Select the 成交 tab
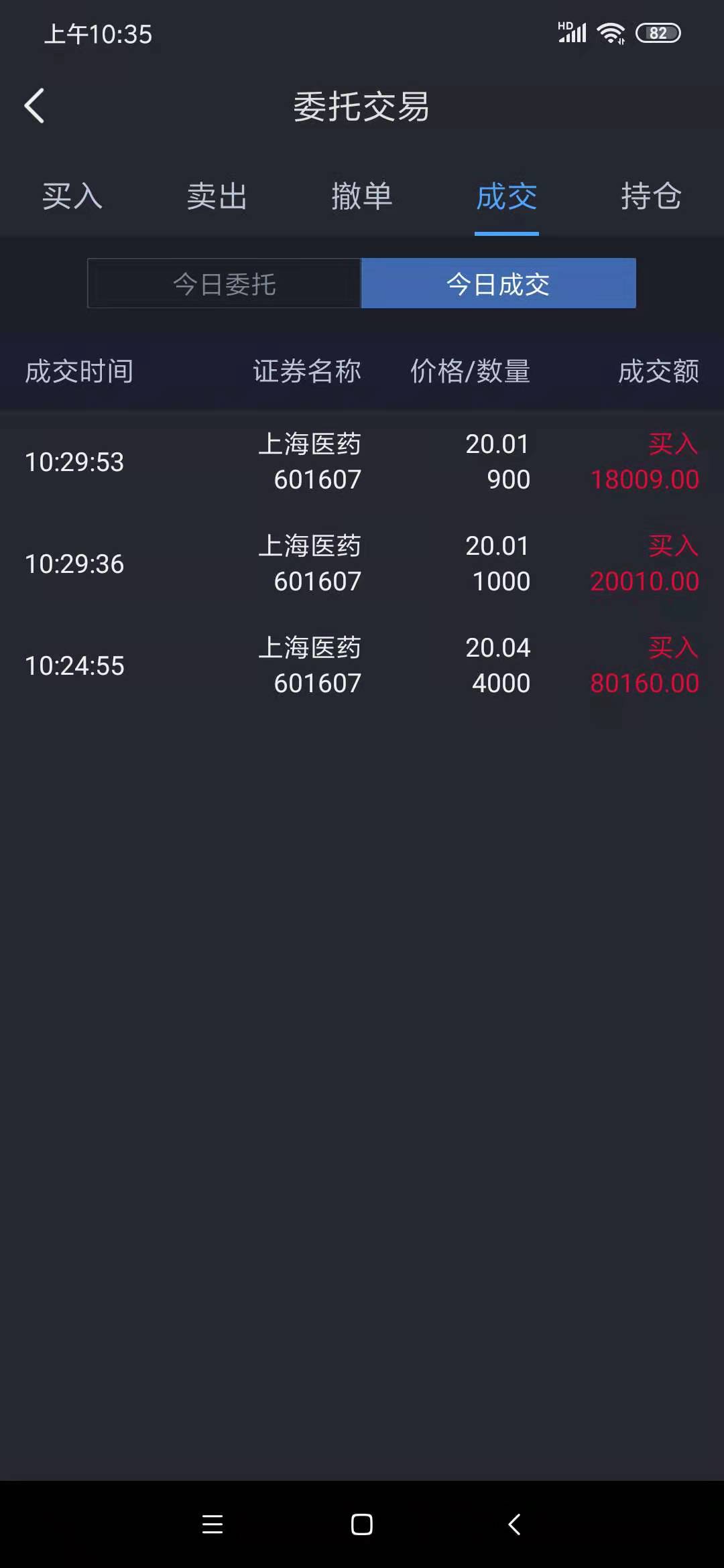The height and width of the screenshot is (1568, 724). point(506,196)
